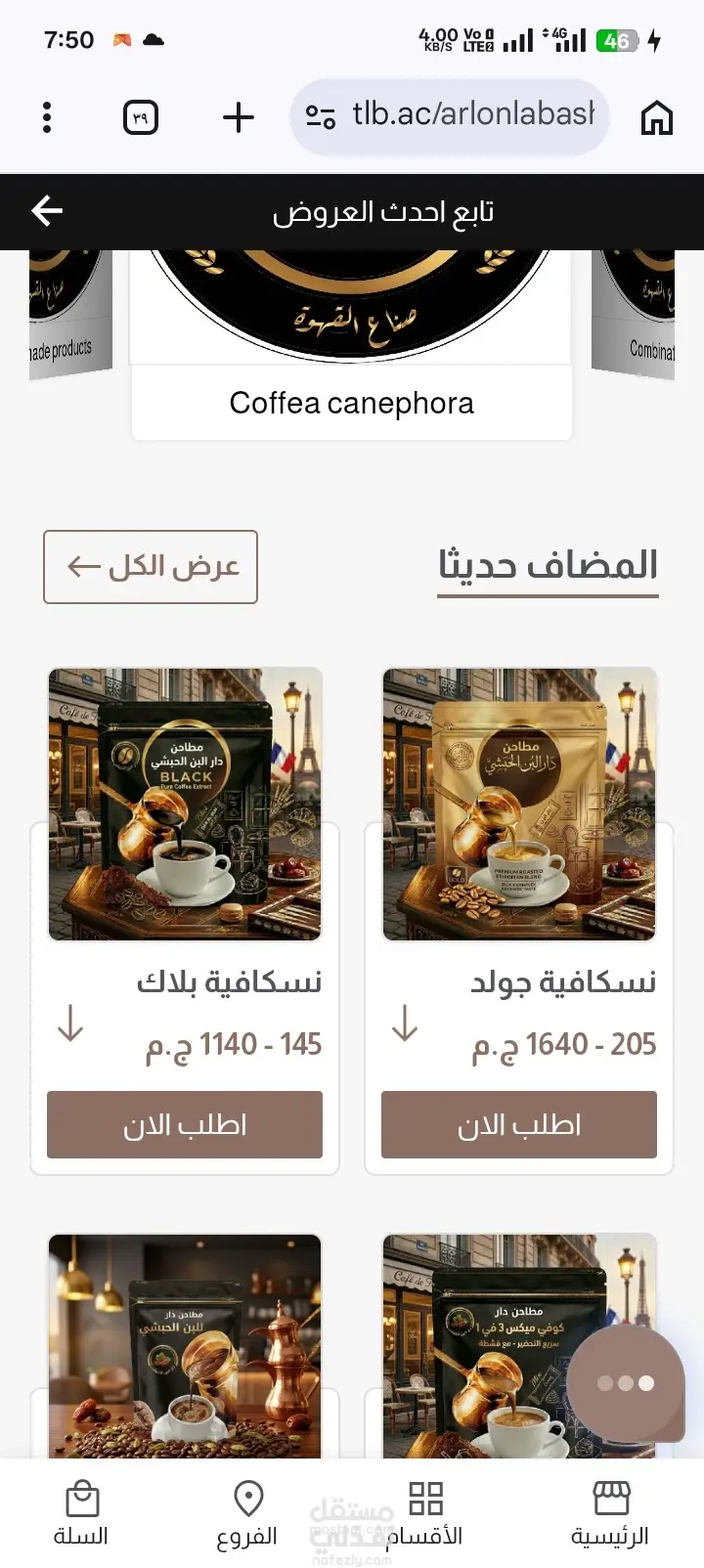The height and width of the screenshot is (1568, 704).
Task: Open the floating chat bubble
Action: pos(626,1382)
